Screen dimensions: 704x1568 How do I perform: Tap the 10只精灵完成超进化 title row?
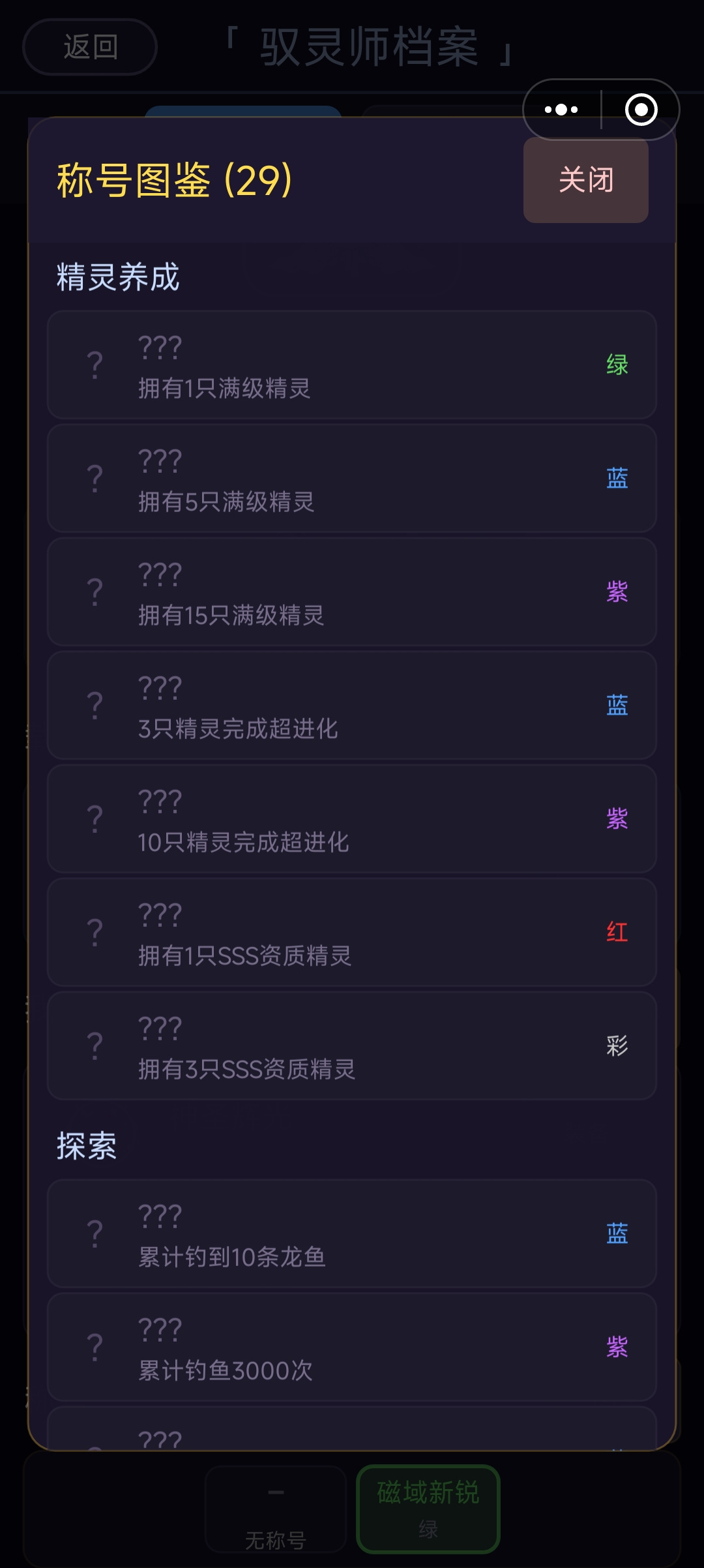(352, 819)
